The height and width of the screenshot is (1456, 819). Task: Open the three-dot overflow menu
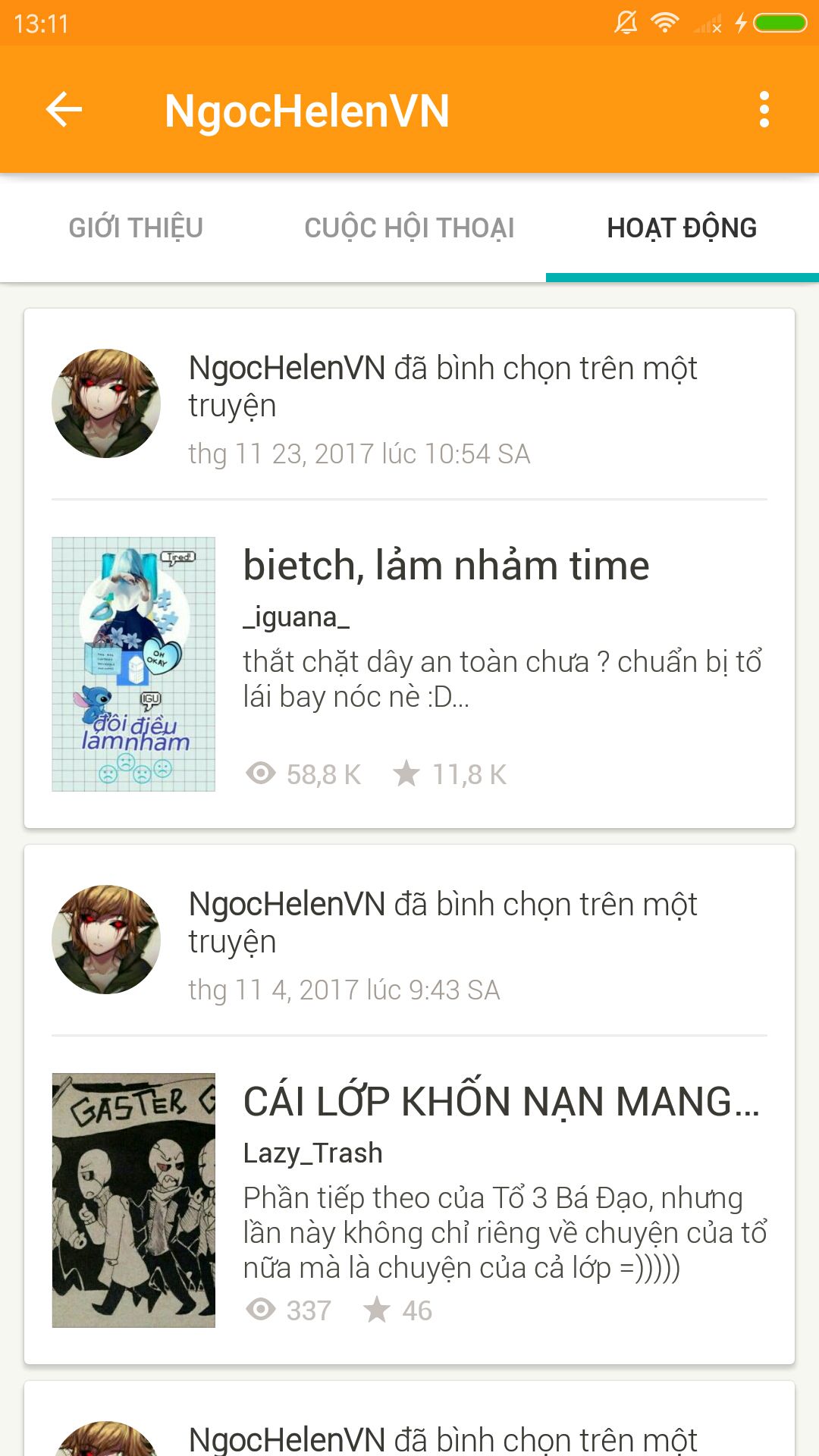pyautogui.click(x=764, y=110)
